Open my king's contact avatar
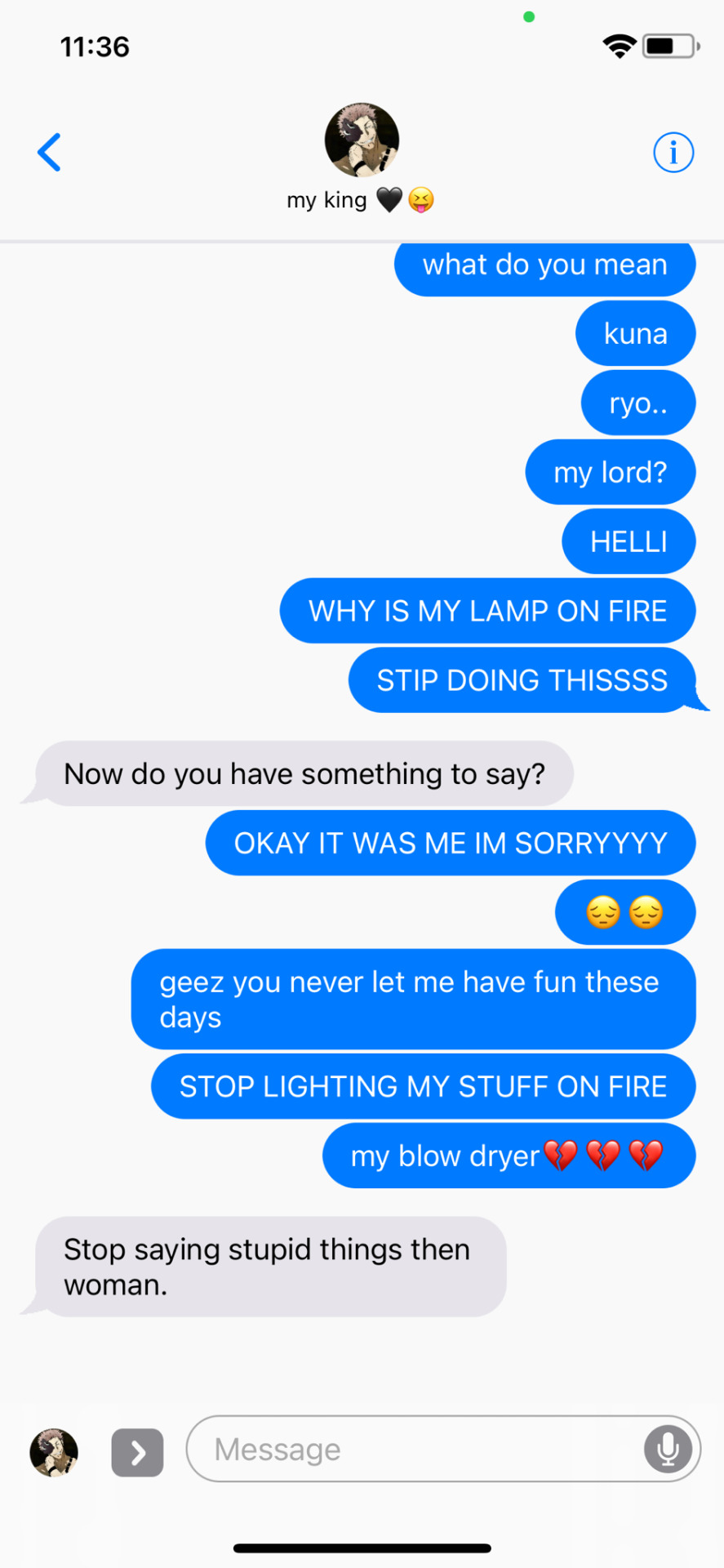The width and height of the screenshot is (724, 1568). coord(362,140)
